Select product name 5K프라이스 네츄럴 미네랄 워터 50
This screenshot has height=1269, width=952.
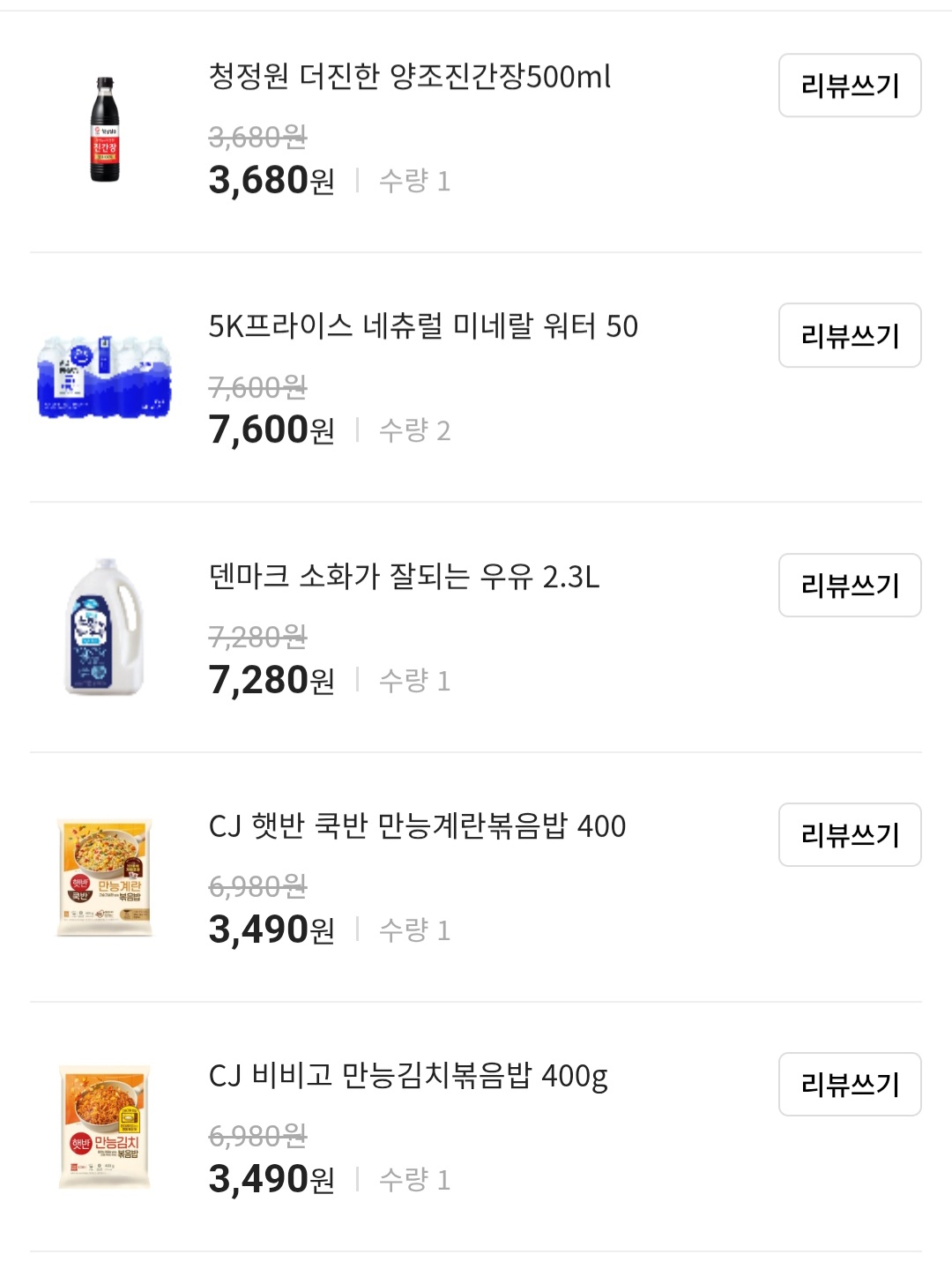pos(423,326)
